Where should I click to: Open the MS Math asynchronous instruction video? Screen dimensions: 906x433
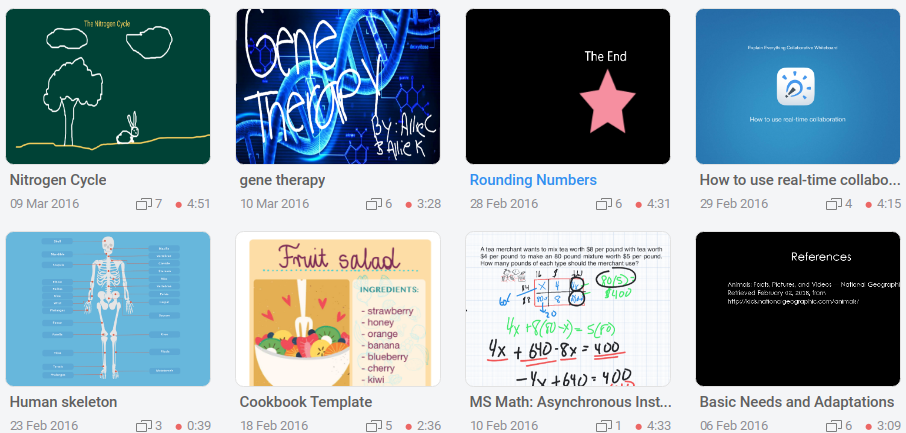pyautogui.click(x=568, y=309)
